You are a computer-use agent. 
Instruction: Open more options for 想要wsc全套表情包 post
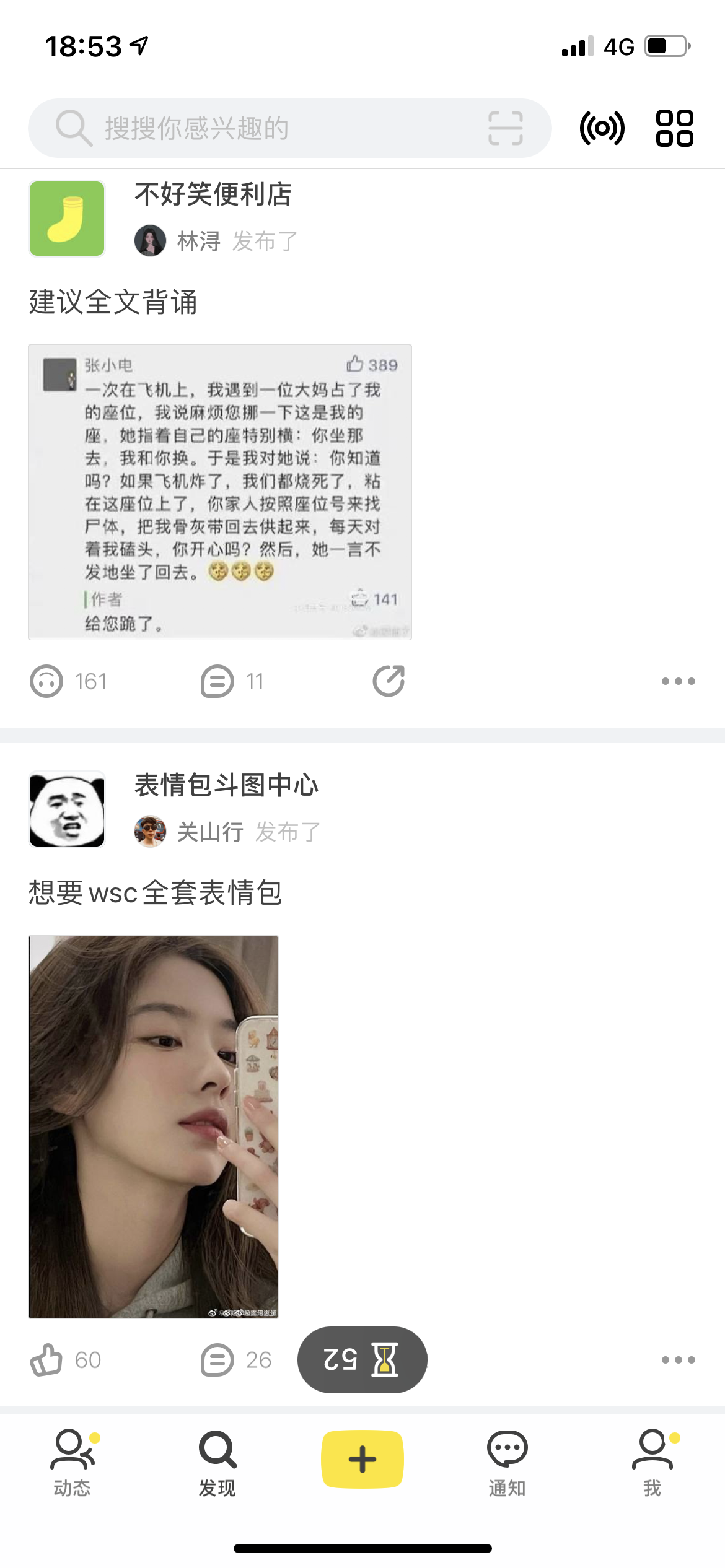coord(678,1360)
